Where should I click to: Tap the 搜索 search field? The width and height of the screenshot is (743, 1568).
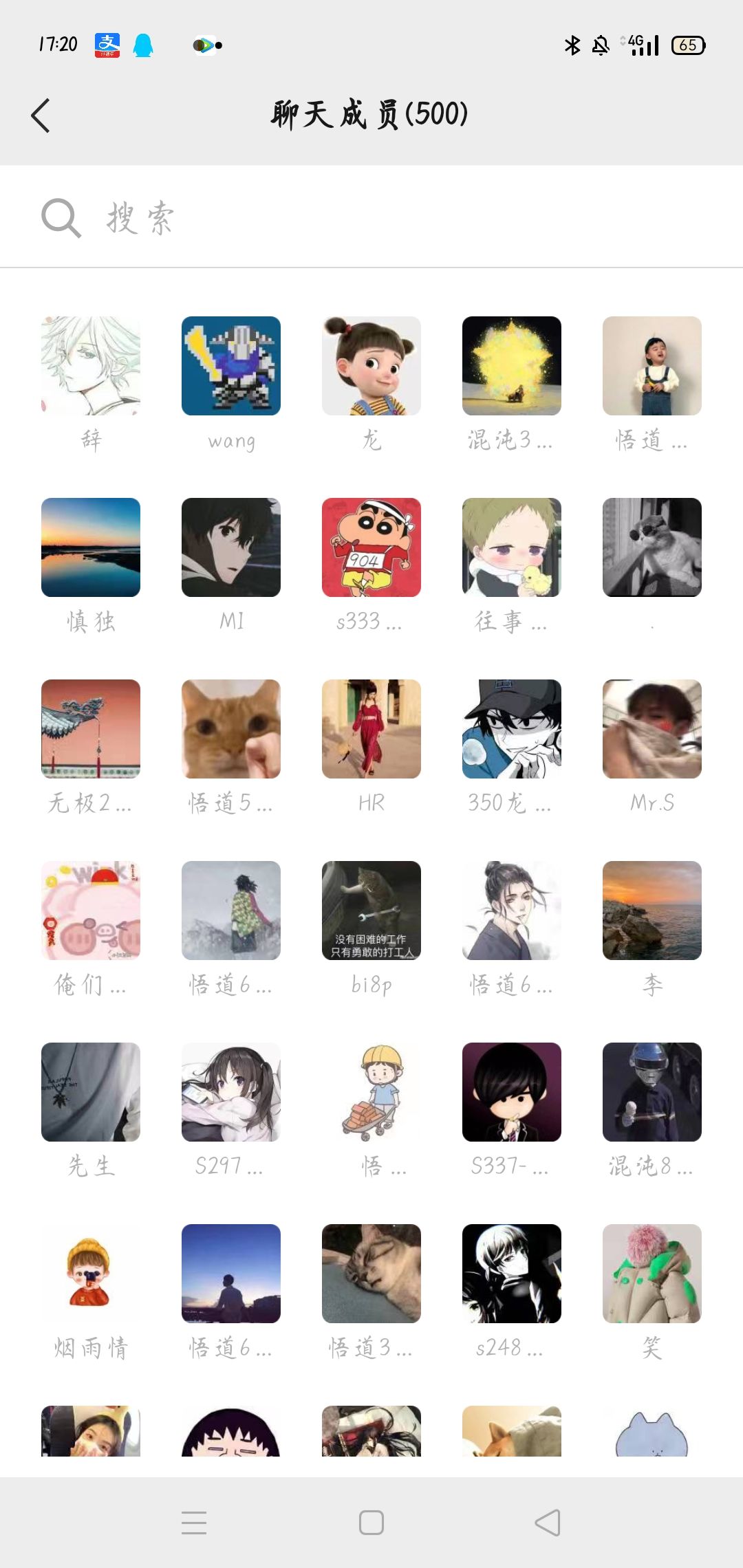[371, 218]
